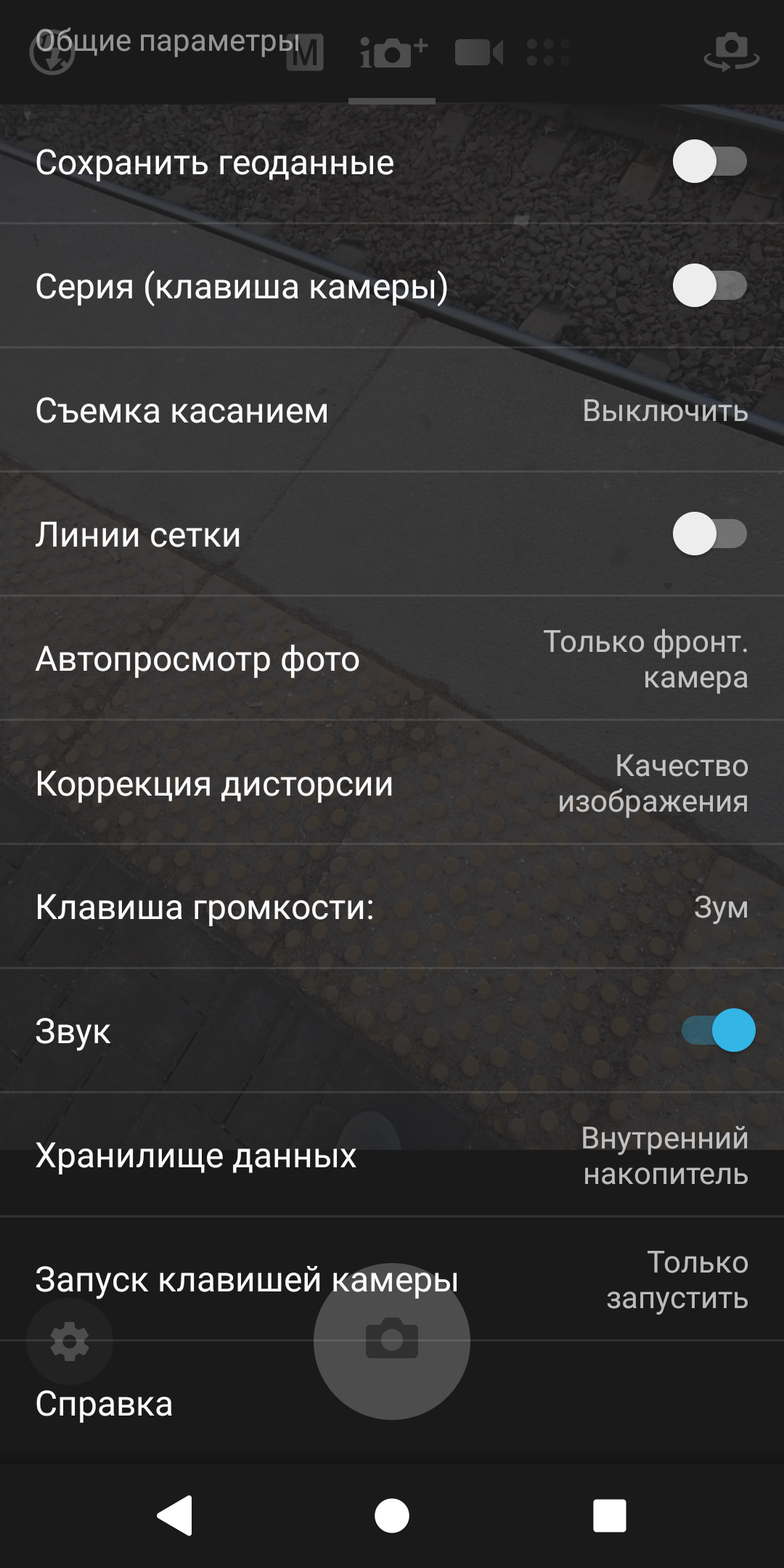Turn off the Звук switch
The width and height of the screenshot is (784, 1568).
[719, 1031]
